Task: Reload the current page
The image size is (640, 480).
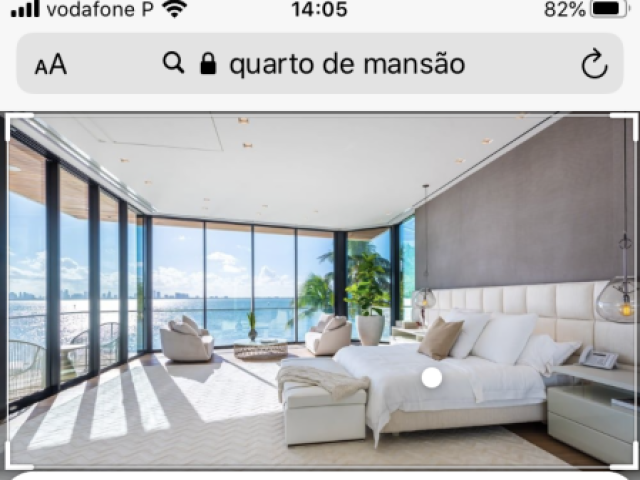Action: [594, 65]
